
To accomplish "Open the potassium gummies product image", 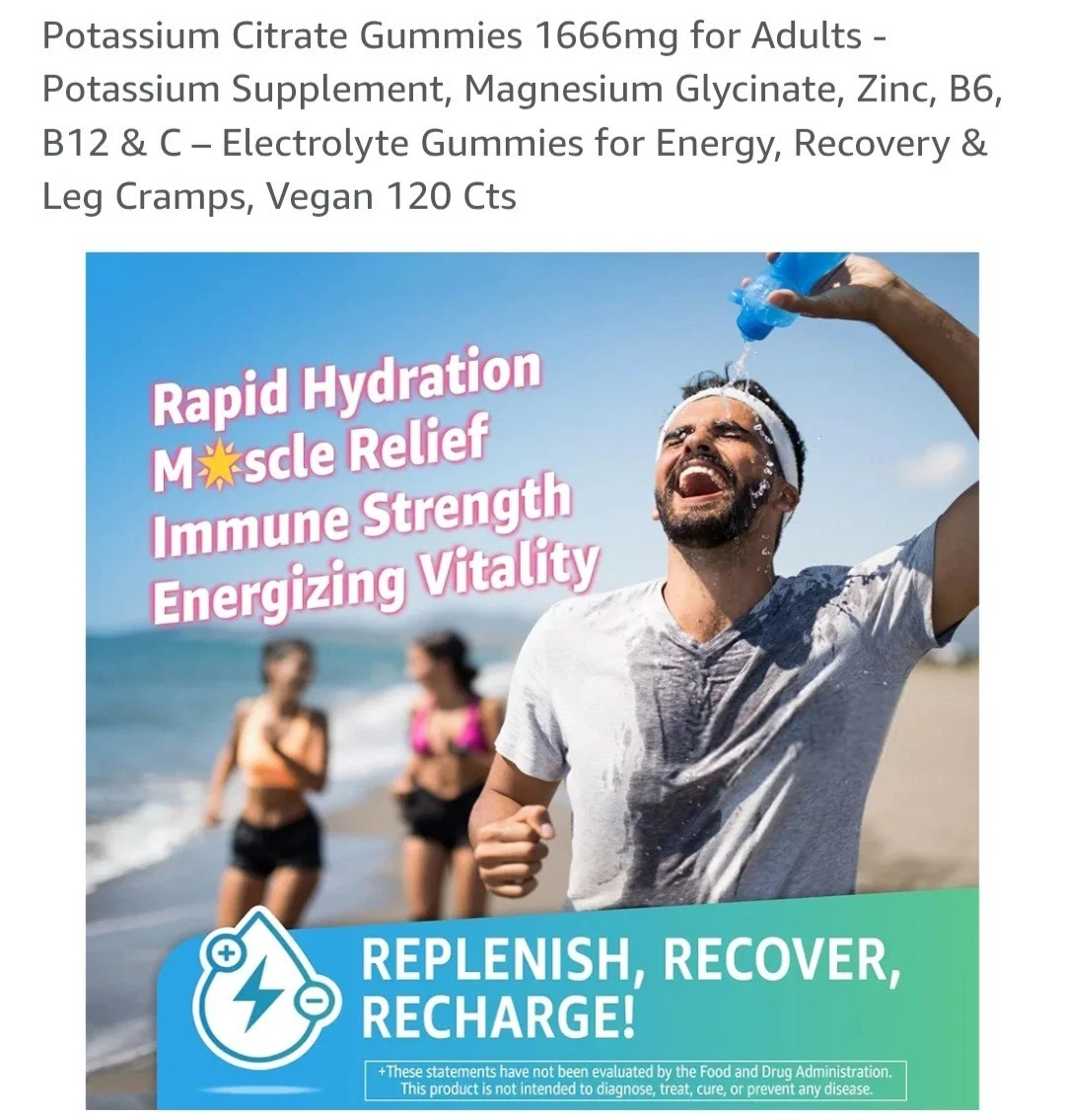I will 532,680.
